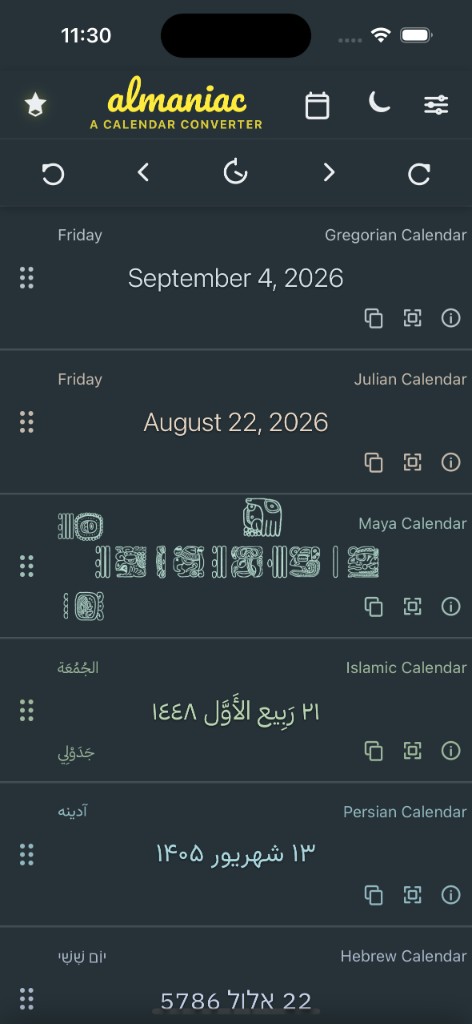Expand the Julian Calendar date fullscreen
The height and width of the screenshot is (1024, 472).
click(x=412, y=462)
